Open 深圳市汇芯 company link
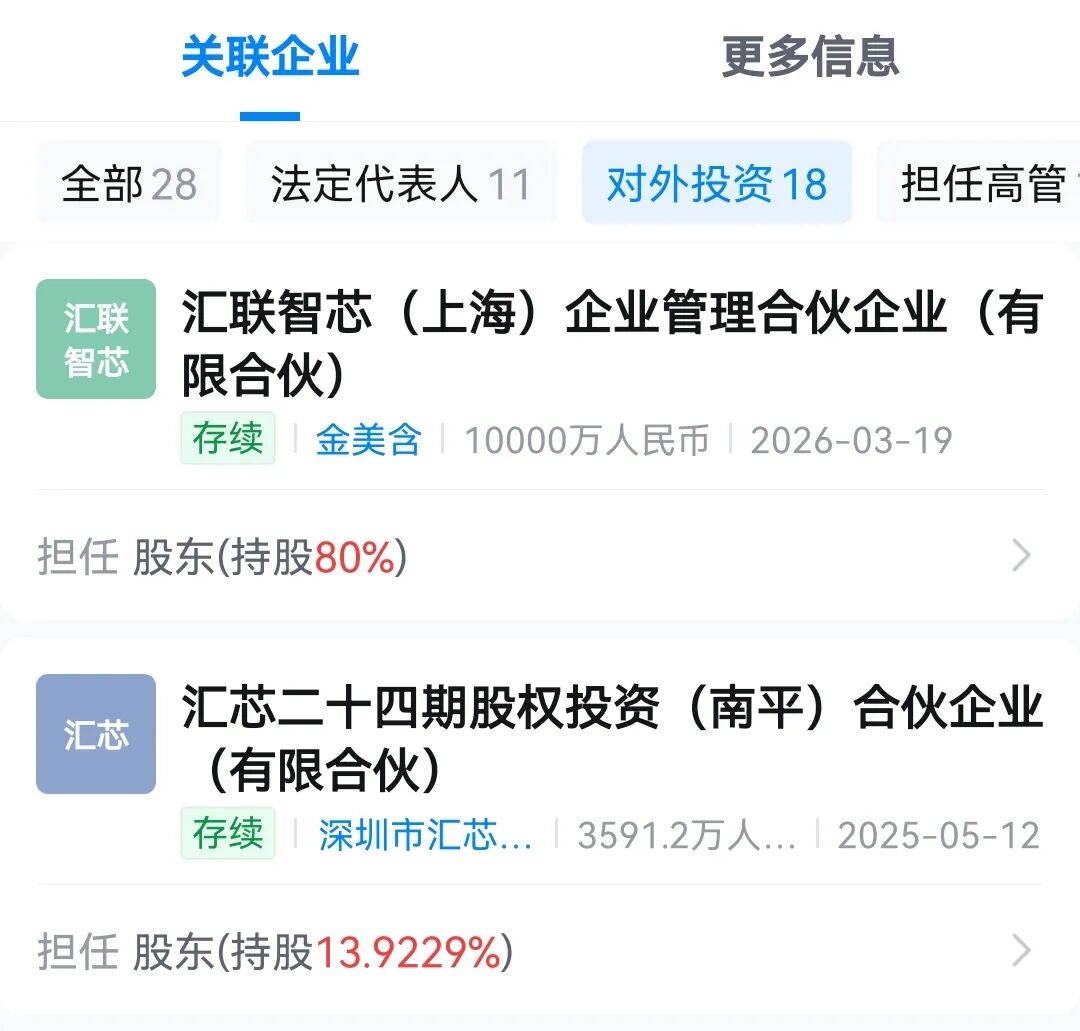The width and height of the screenshot is (1080, 1031). (426, 835)
